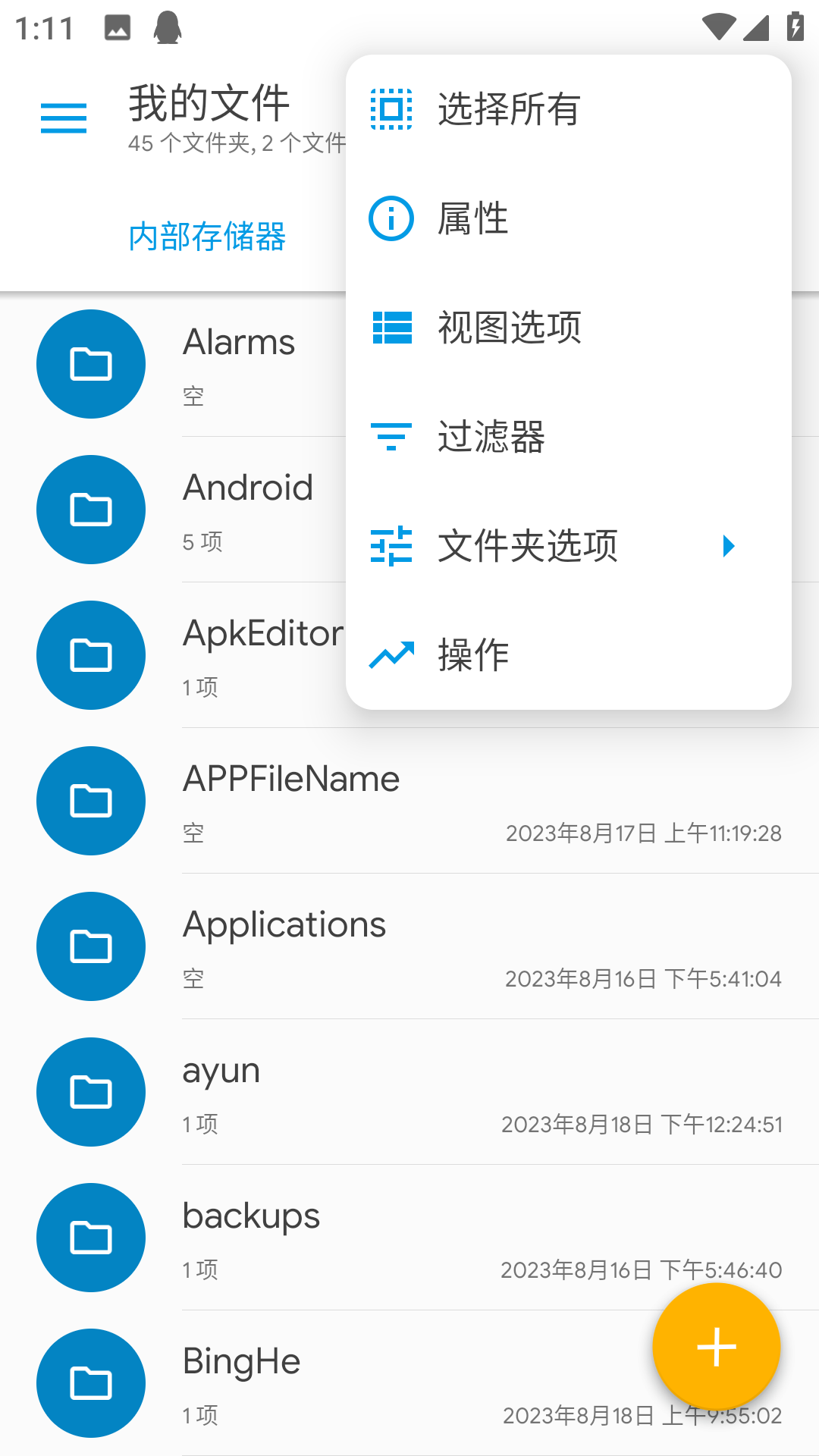819x1456 pixels.
Task: Open the navigation hamburger menu
Action: (x=63, y=118)
